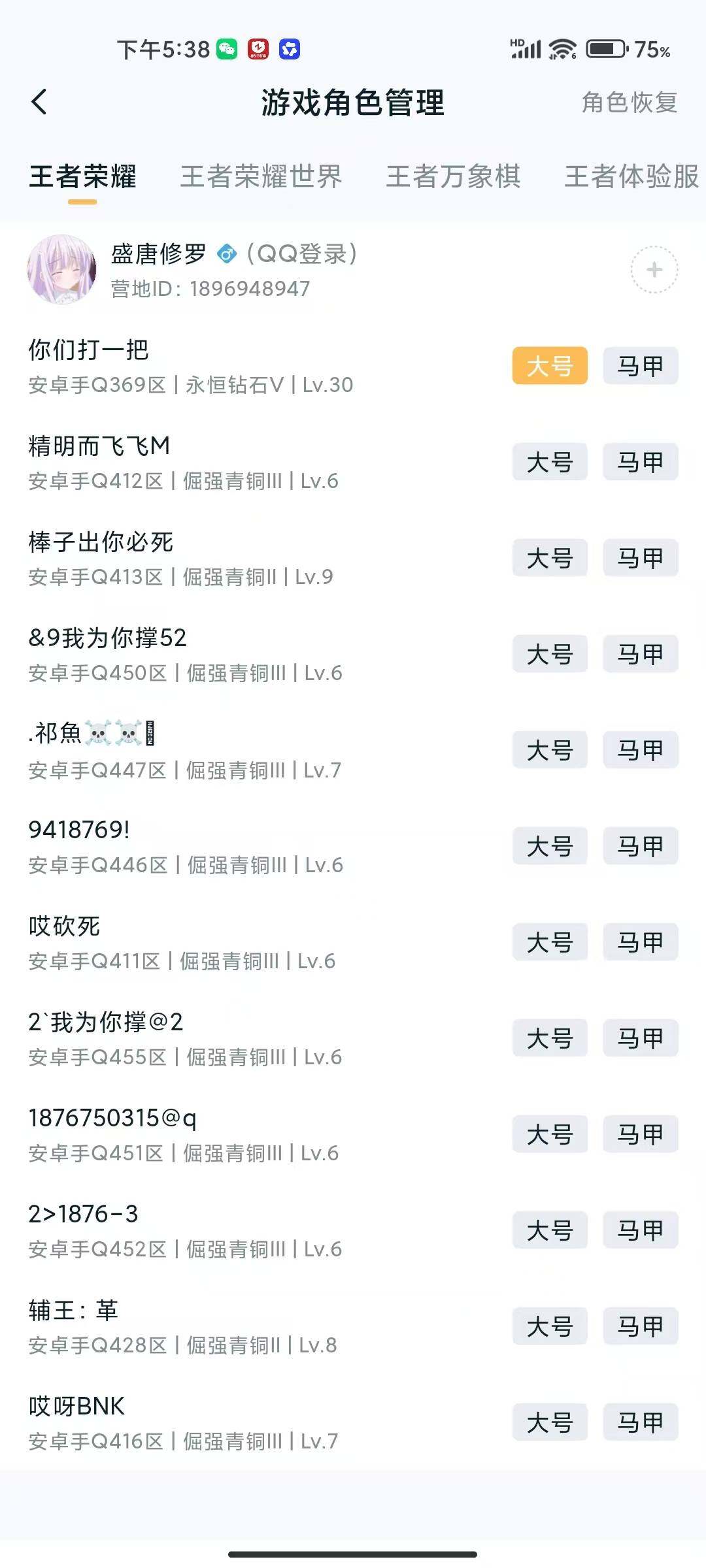Mark 9418769! as 大号
The height and width of the screenshot is (1568, 706).
[549, 845]
